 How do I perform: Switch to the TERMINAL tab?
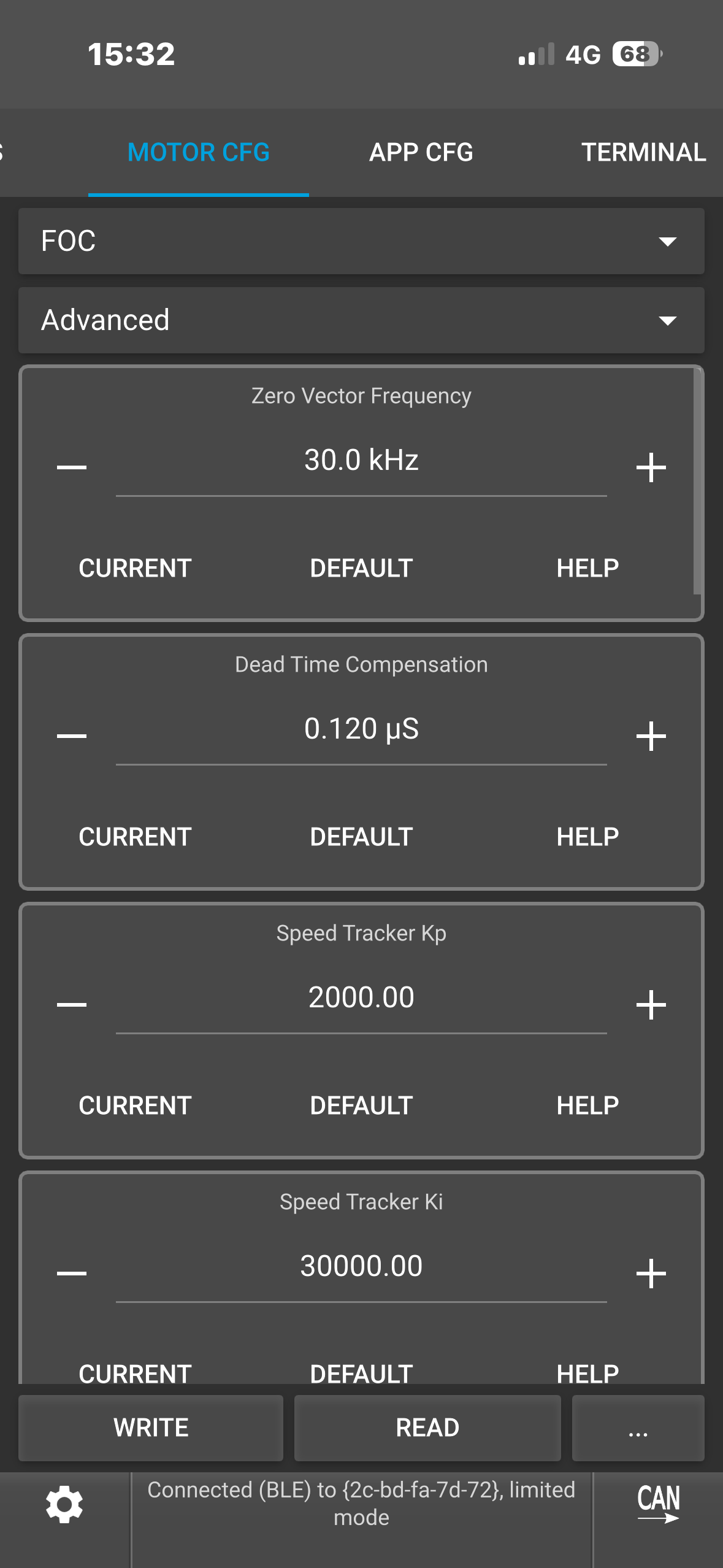(643, 153)
